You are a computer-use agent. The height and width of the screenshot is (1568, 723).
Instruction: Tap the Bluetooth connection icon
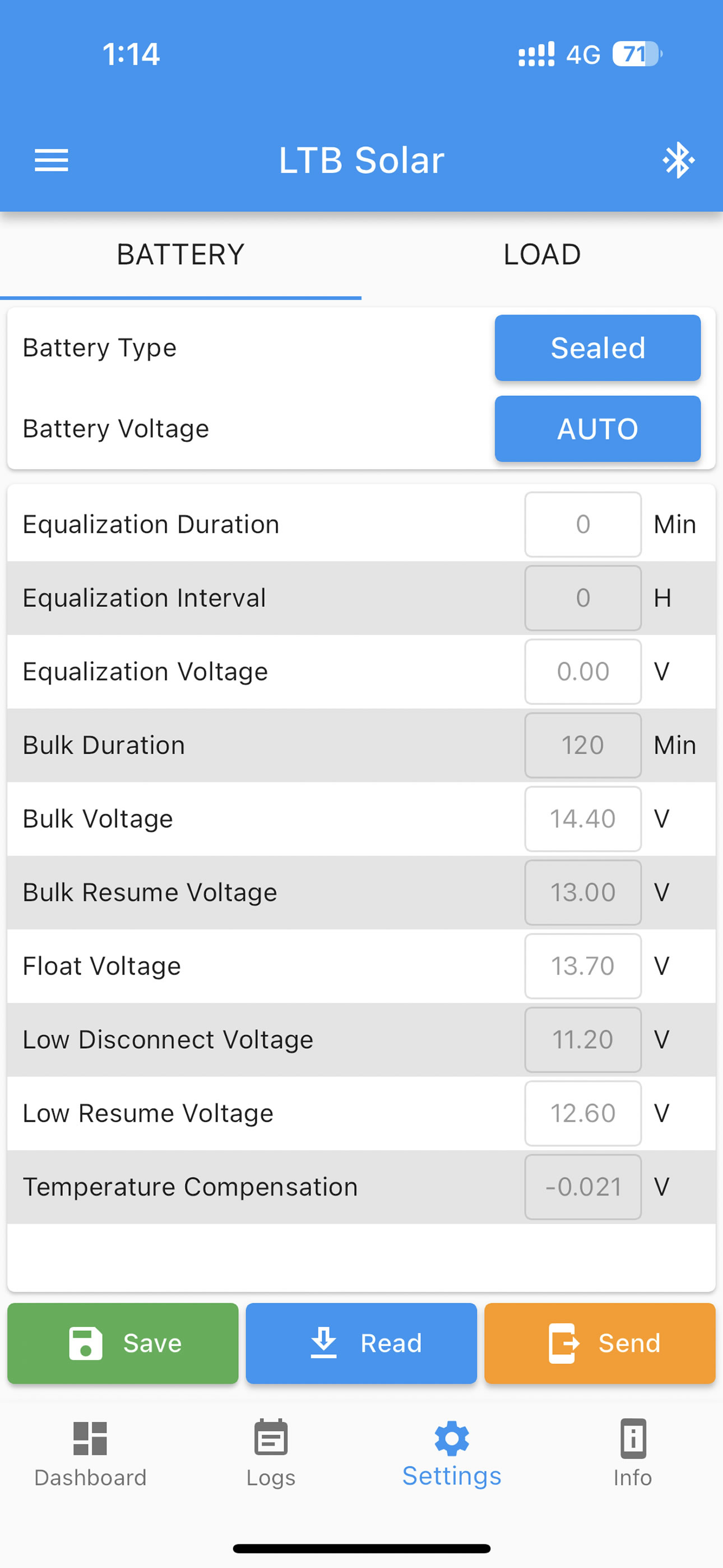(678, 160)
